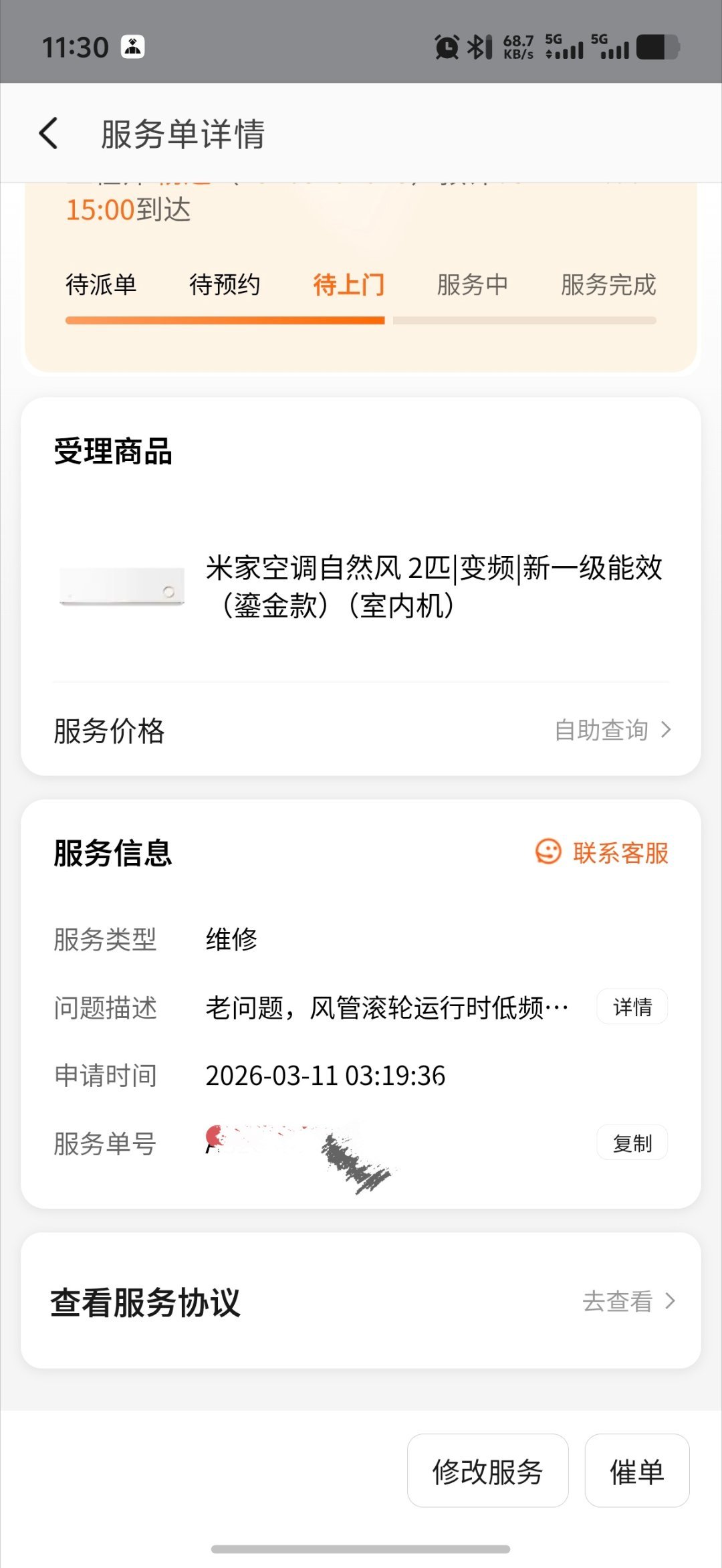The image size is (722, 1568).
Task: Open 自助查询 to check service price
Action: [601, 730]
